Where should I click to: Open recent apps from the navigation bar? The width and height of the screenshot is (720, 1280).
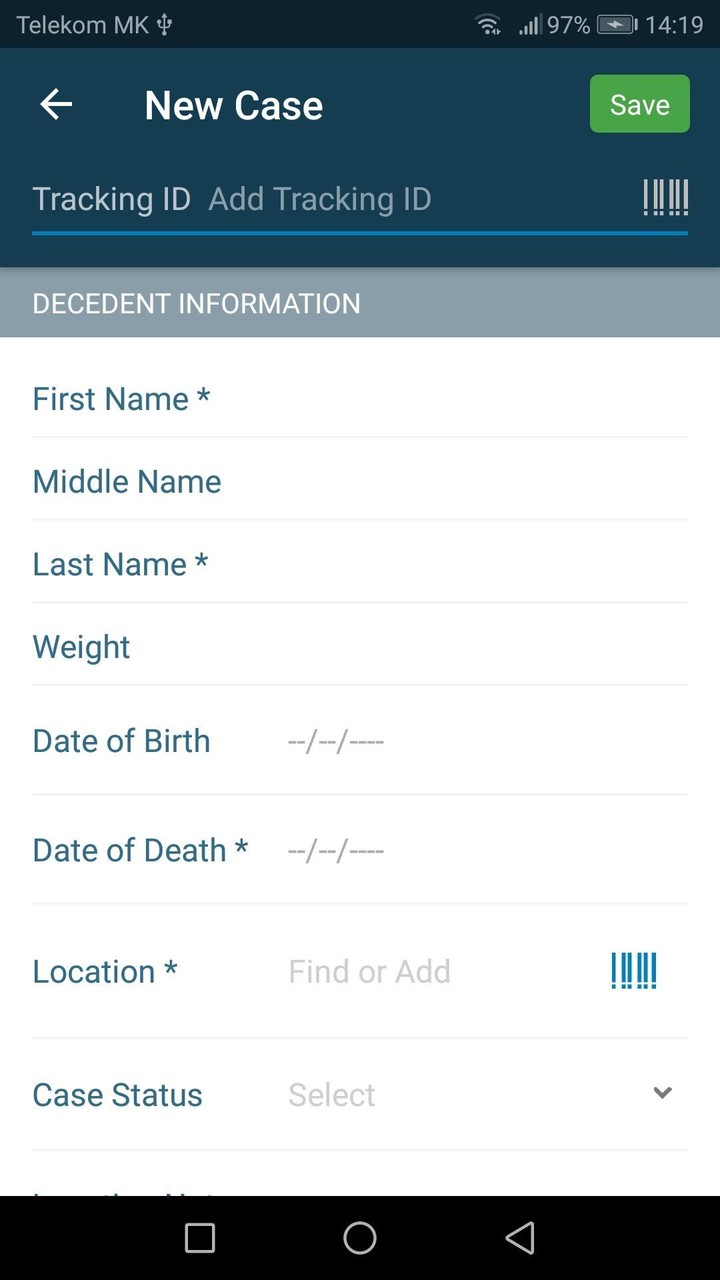[x=200, y=1238]
